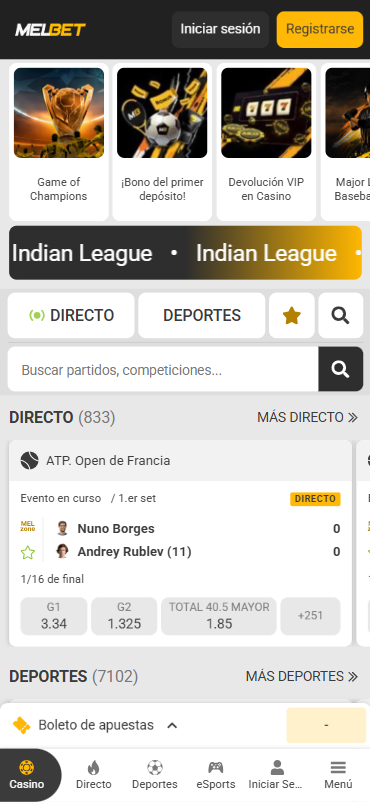Tap the yellow Registrarse button
Image resolution: width=370 pixels, height=802 pixels.
tap(320, 30)
